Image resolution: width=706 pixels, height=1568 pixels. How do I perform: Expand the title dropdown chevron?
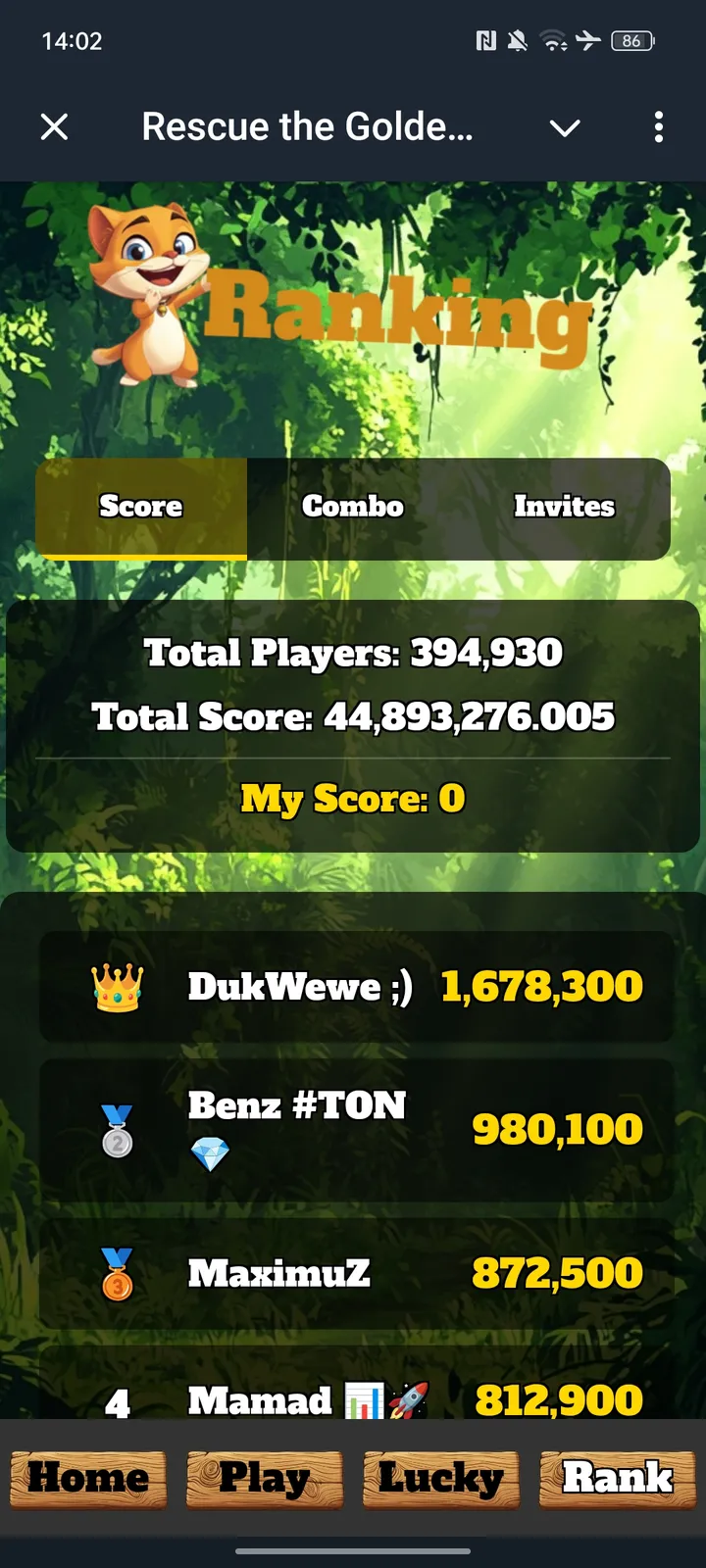[565, 127]
